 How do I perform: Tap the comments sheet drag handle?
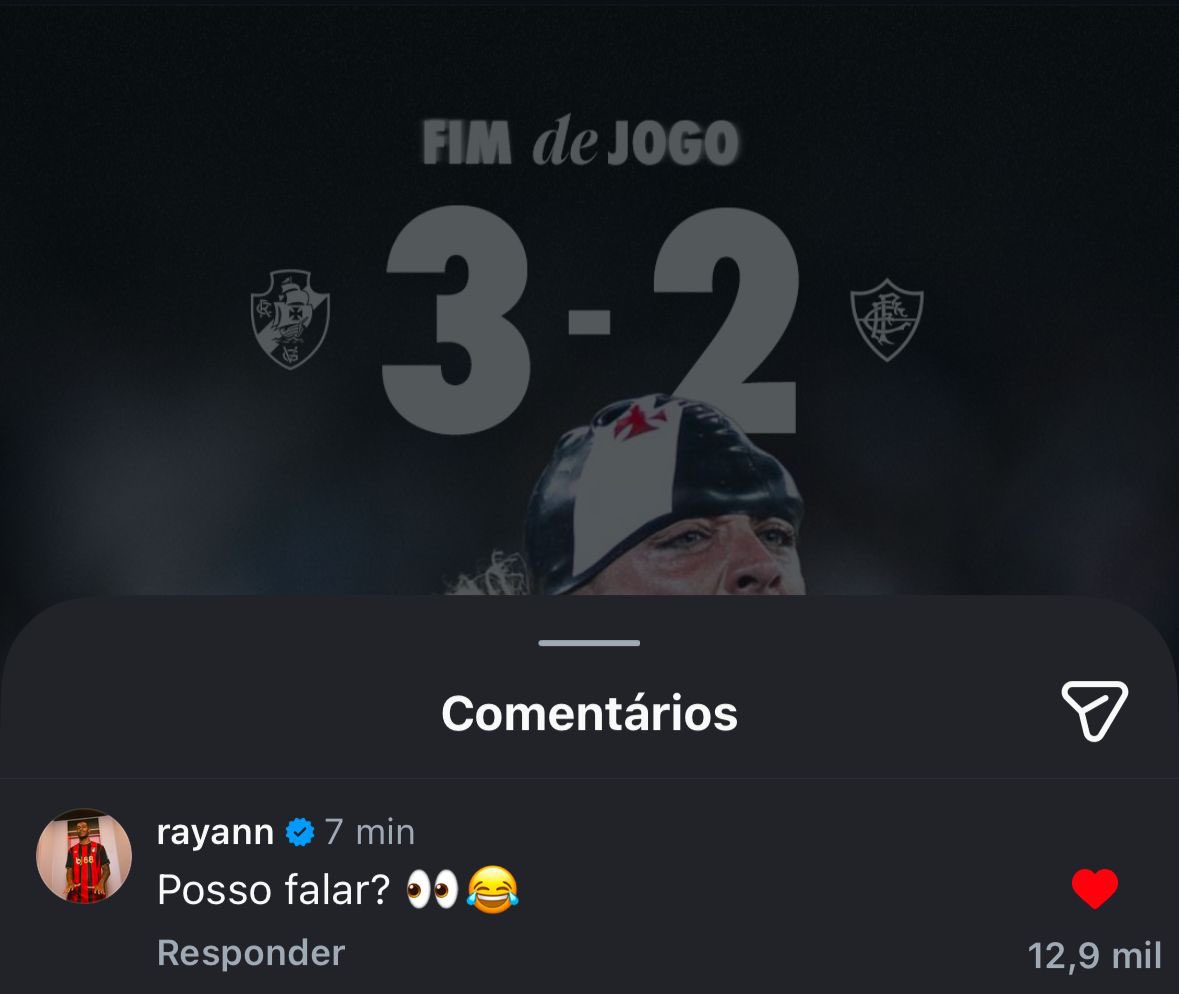coord(589,643)
